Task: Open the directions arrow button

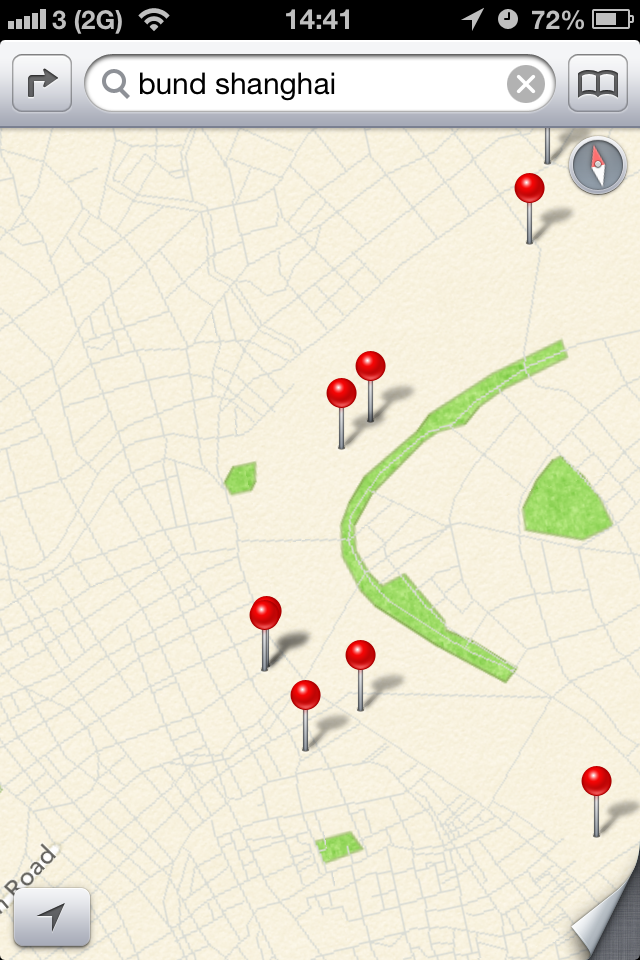Action: point(42,84)
